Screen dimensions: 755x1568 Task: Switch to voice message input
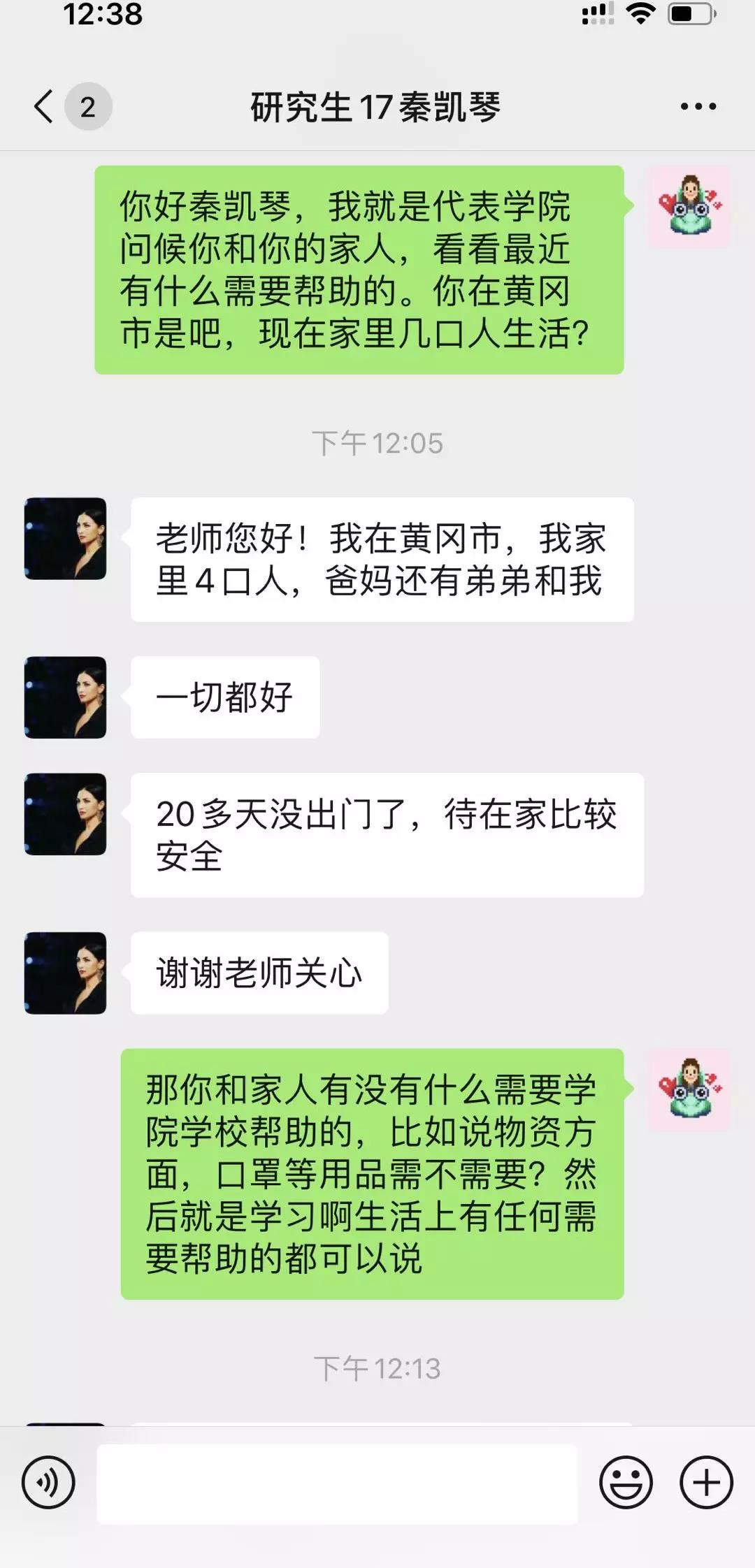[x=48, y=1483]
